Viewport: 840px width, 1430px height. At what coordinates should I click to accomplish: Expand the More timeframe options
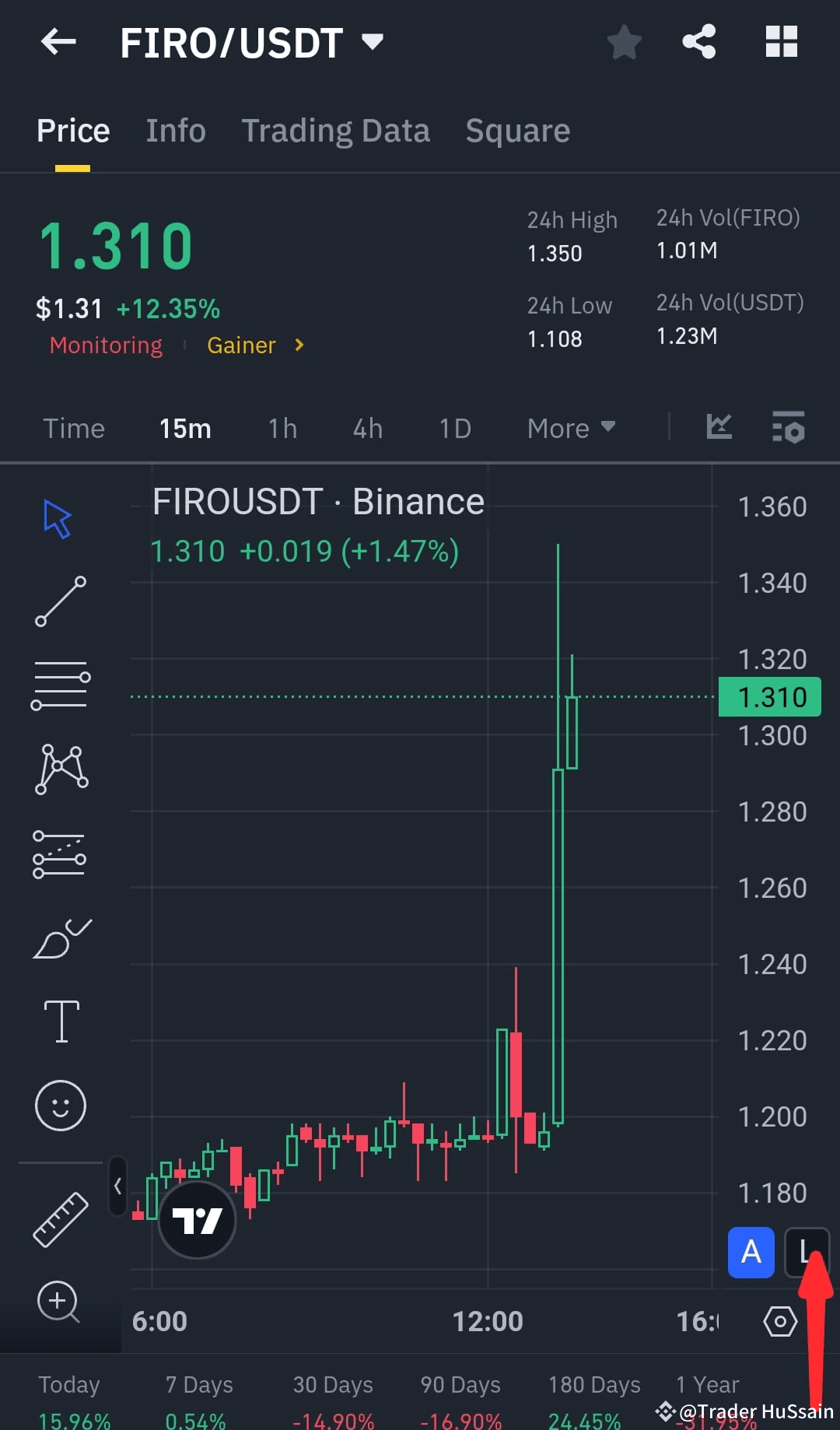pos(570,428)
